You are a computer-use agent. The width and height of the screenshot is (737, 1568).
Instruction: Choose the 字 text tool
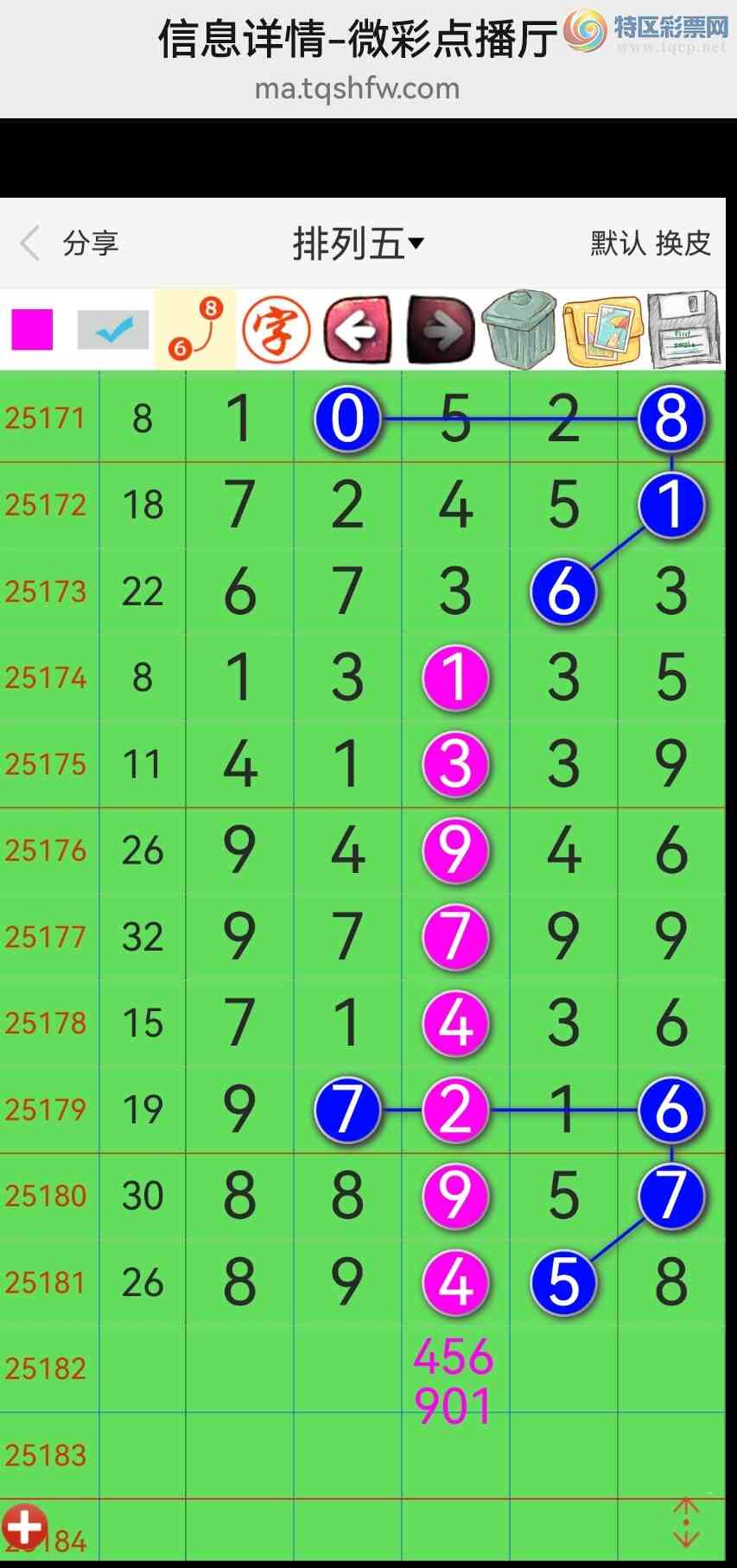point(276,329)
